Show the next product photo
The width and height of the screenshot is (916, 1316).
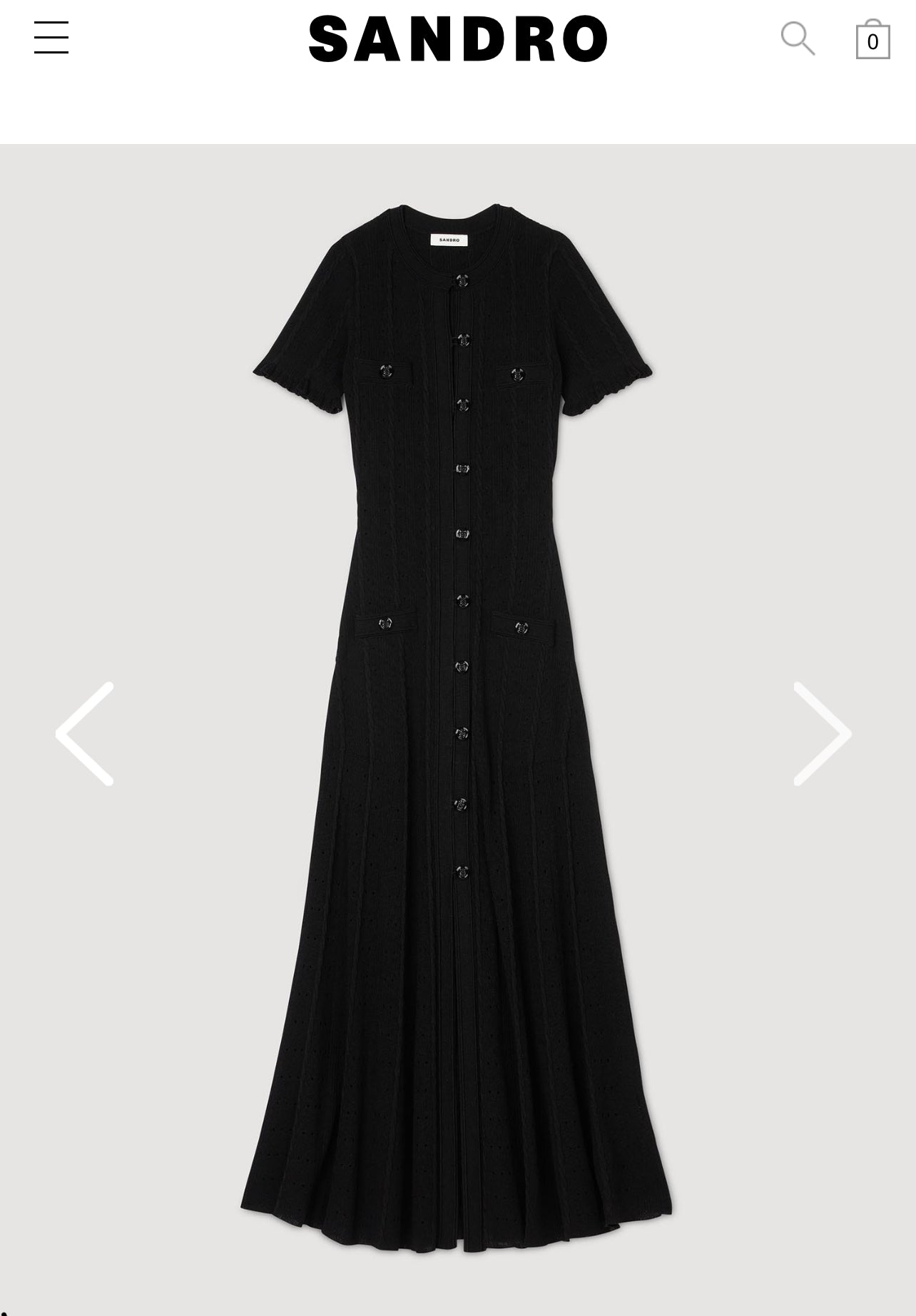(822, 733)
